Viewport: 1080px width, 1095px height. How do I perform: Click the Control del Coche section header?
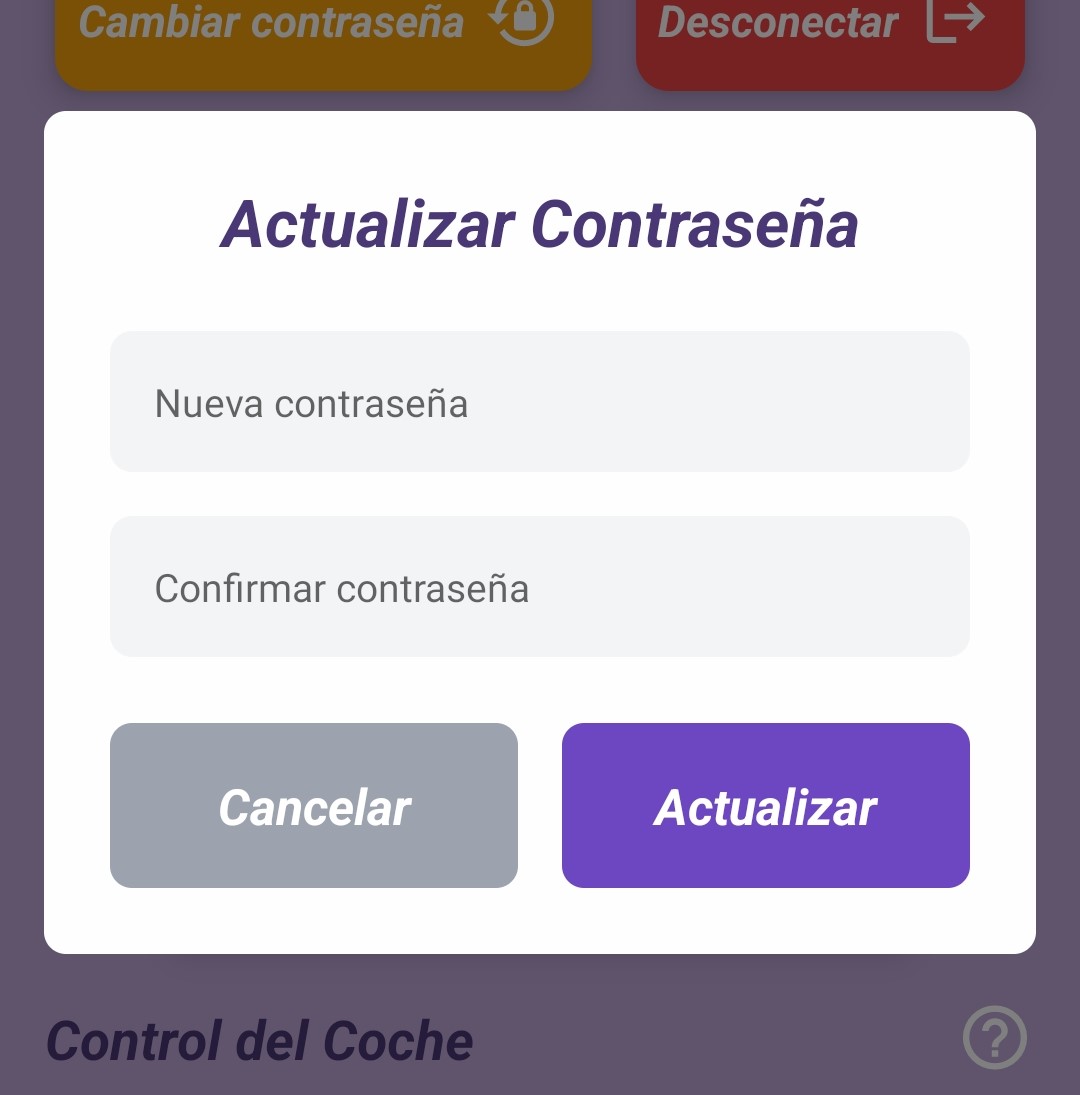(x=258, y=1040)
